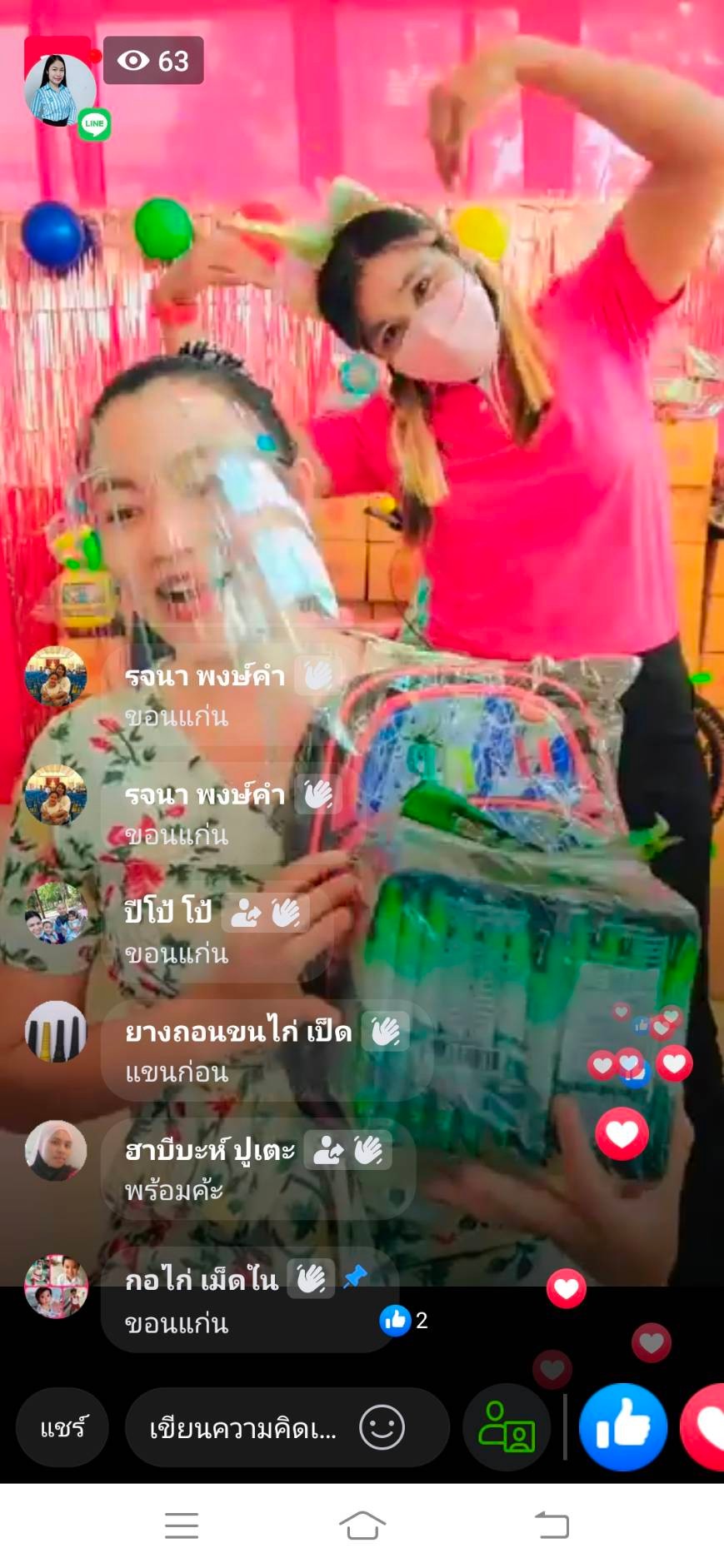
Task: Wave at ยางถอนขนไก่ เป็ด
Action: [x=385, y=1032]
